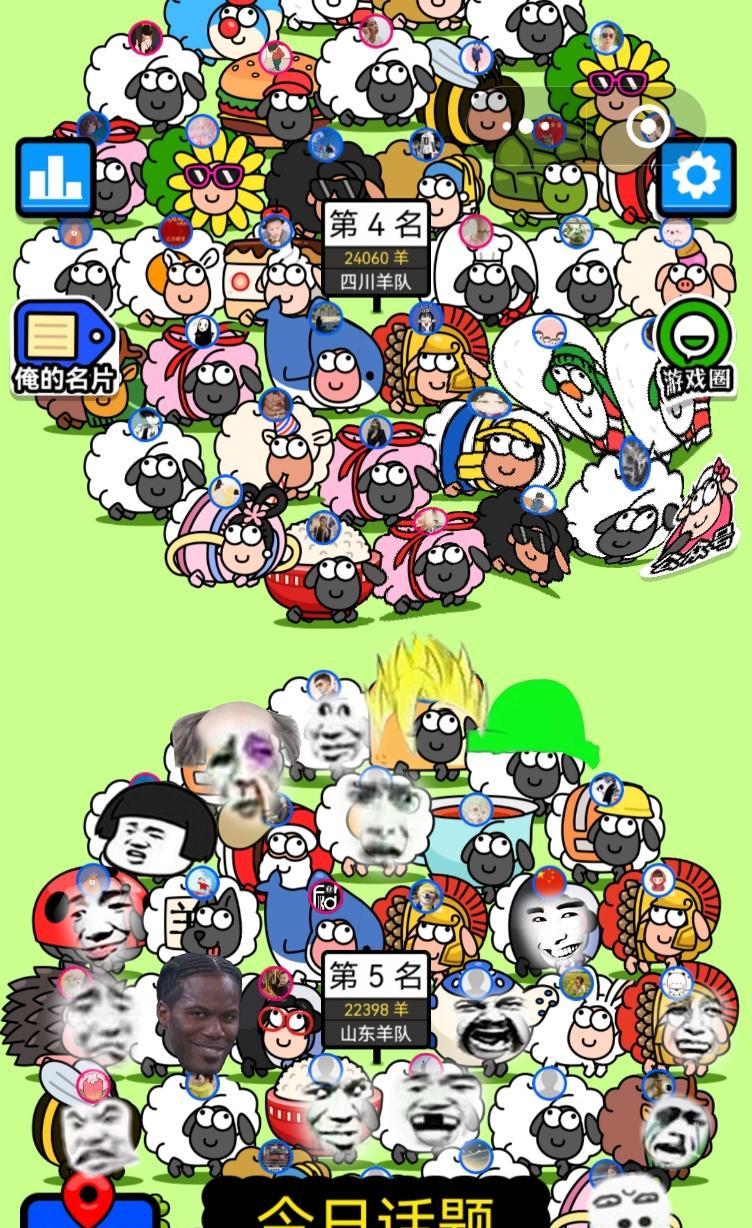
Task: Open the leaderboard chart icon
Action: [x=56, y=177]
